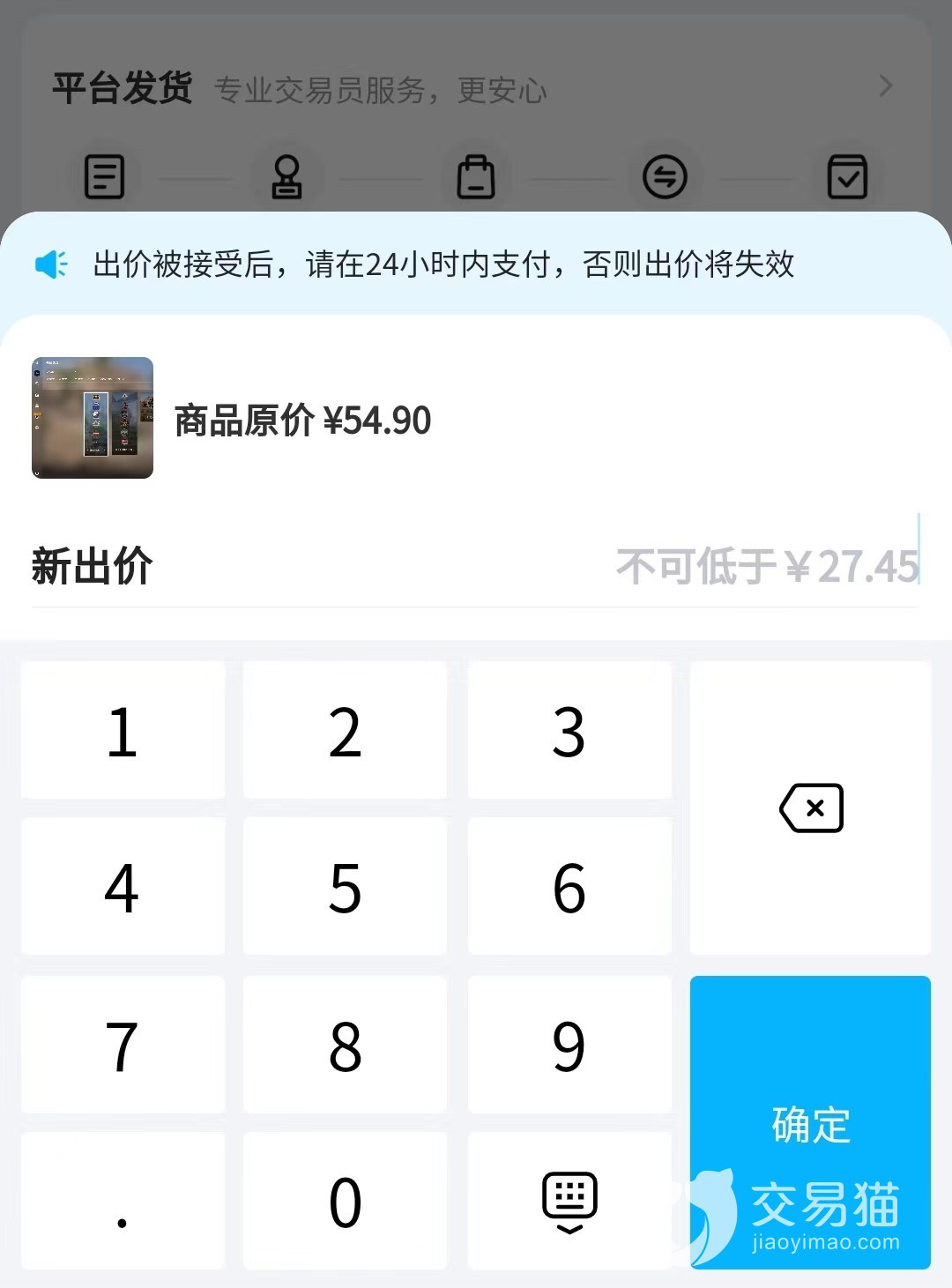This screenshot has width=952, height=1288.
Task: Insert the decimal point key
Action: coord(123,1202)
